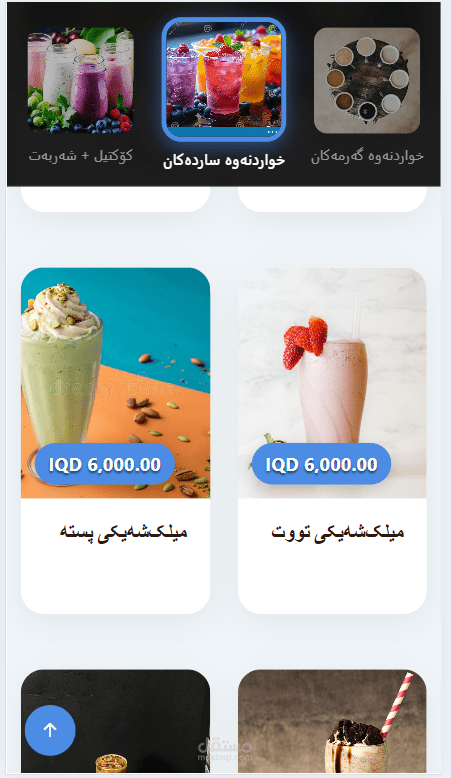Open the میلکشەیکی تووت product card
Screen dimensions: 451x778
point(332,441)
